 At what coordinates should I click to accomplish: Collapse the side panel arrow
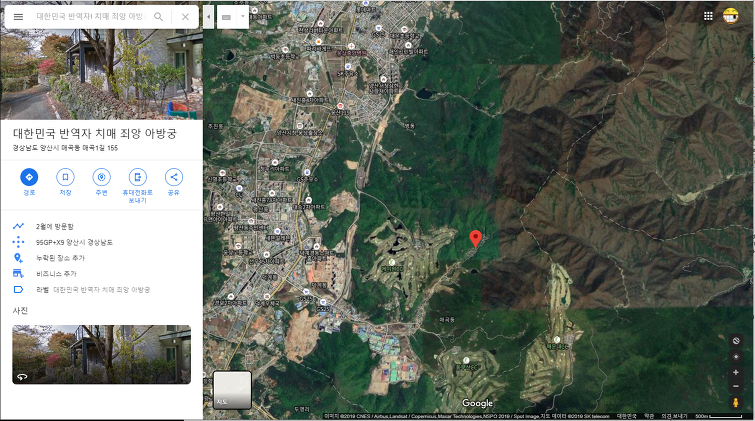(208, 17)
